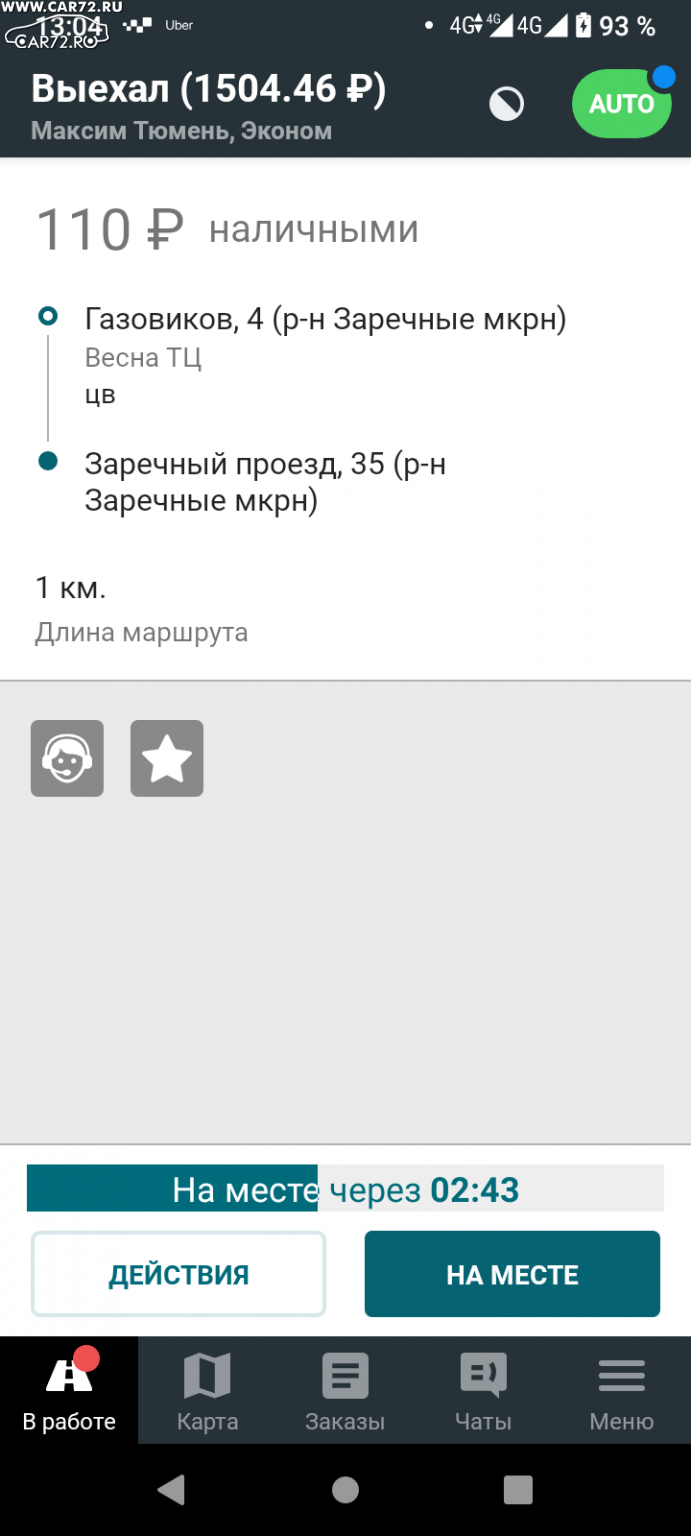The width and height of the screenshot is (691, 1536).
Task: Go to the Чаты tab
Action: click(483, 1390)
